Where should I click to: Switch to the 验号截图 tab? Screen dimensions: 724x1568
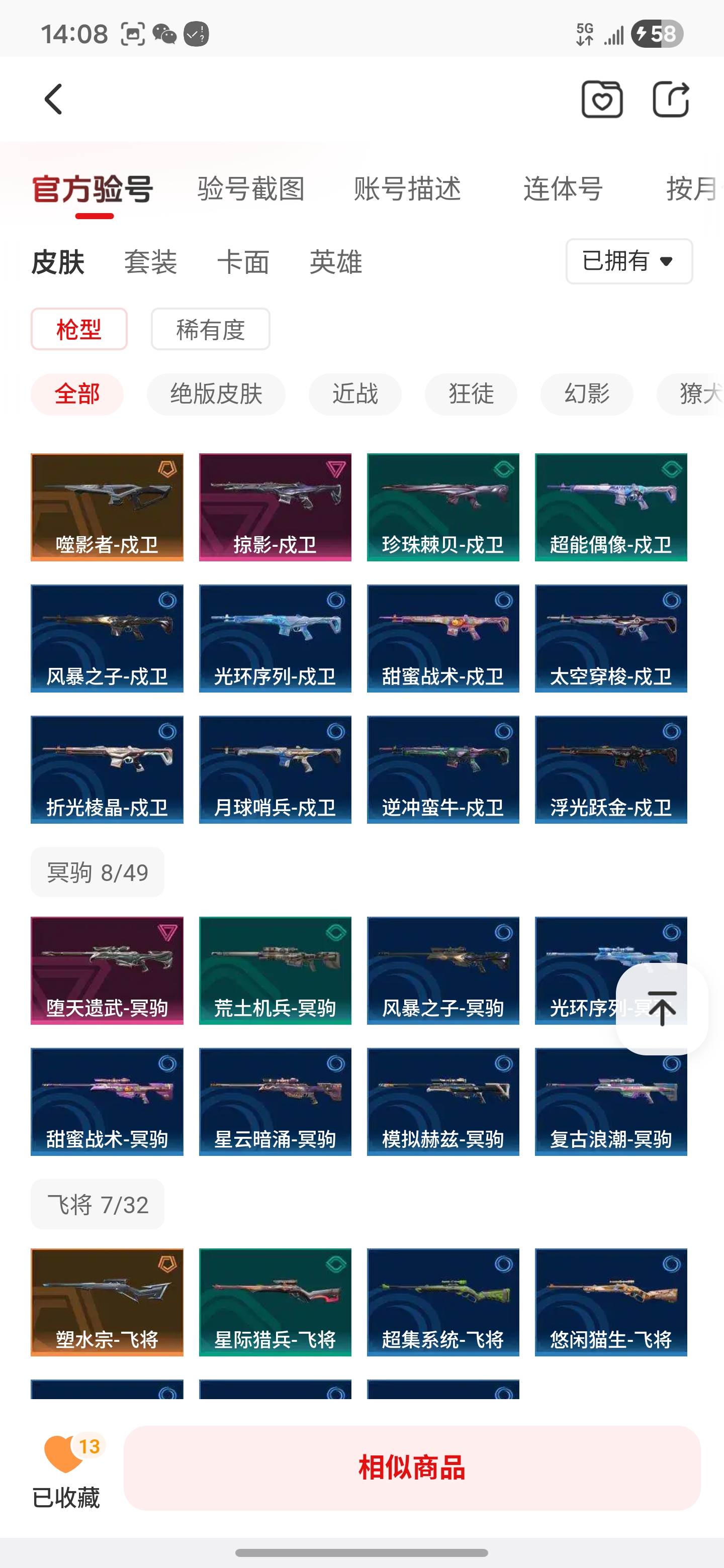click(x=251, y=188)
